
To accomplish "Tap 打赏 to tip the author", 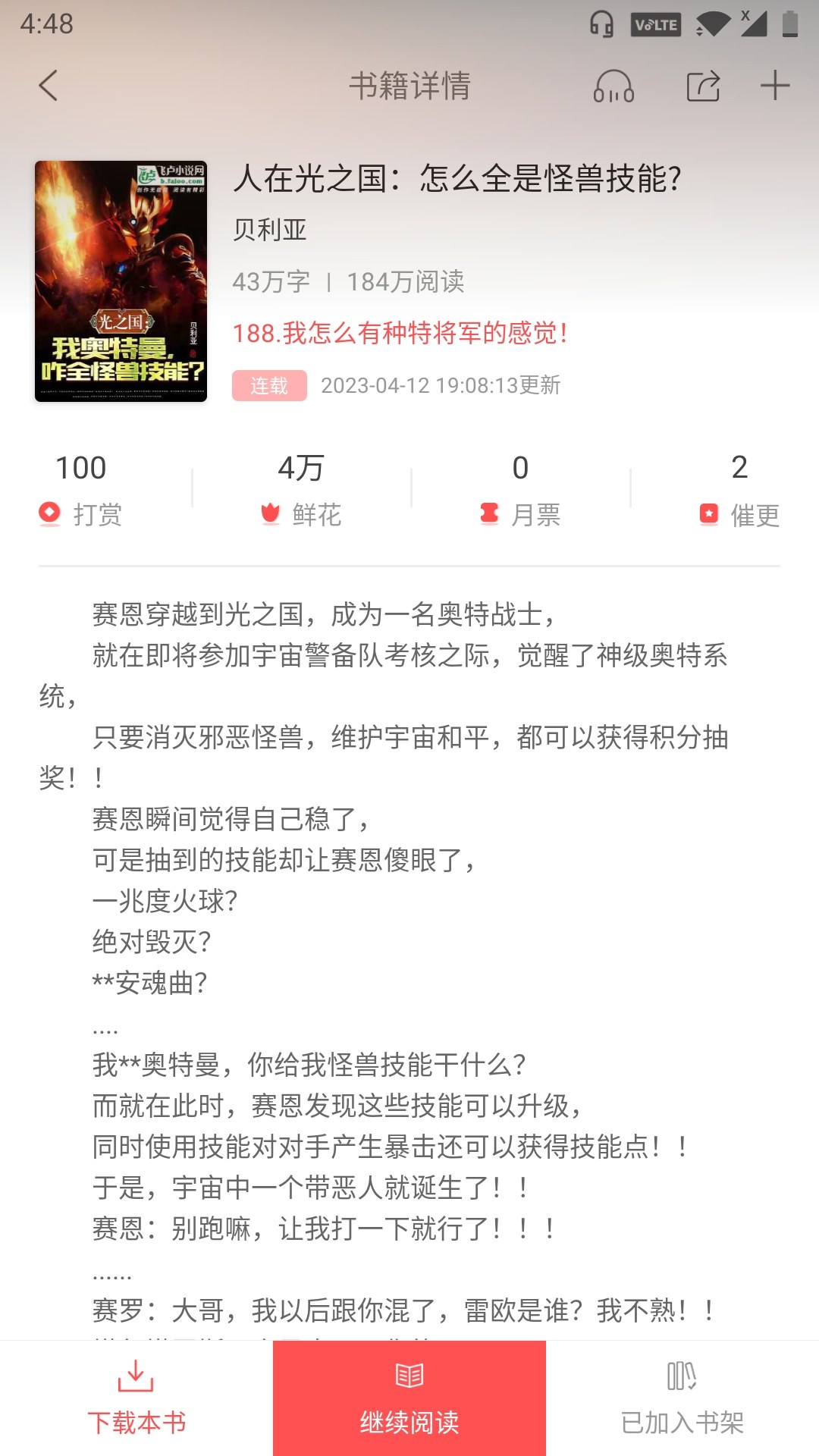I will point(80,490).
